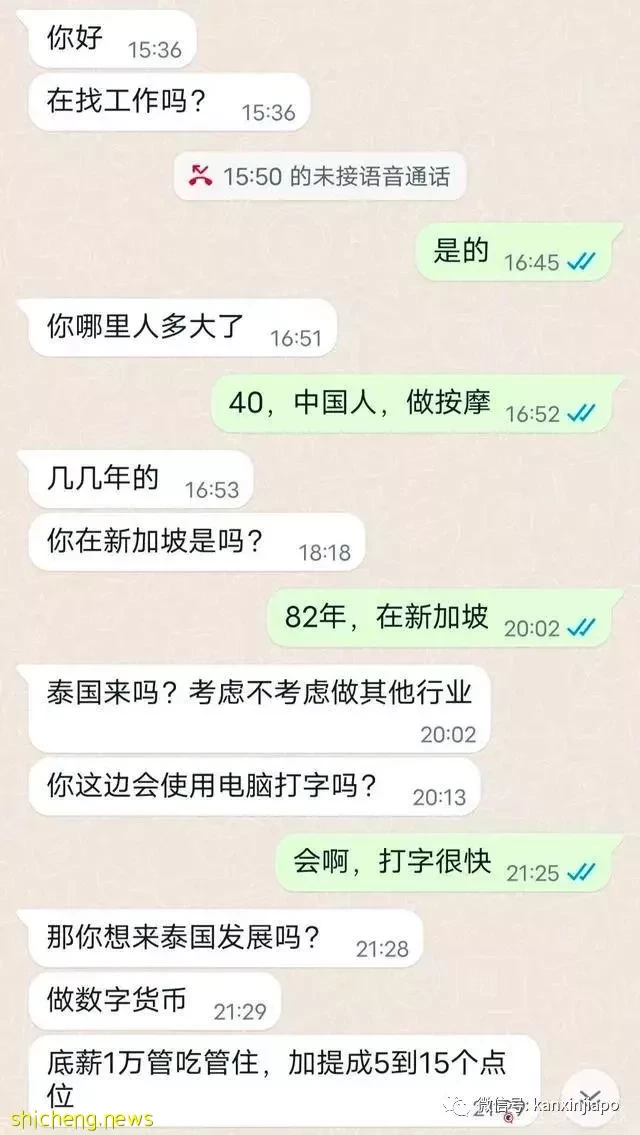
Task: Tap the 15:50 missed voice call notice
Action: click(320, 178)
